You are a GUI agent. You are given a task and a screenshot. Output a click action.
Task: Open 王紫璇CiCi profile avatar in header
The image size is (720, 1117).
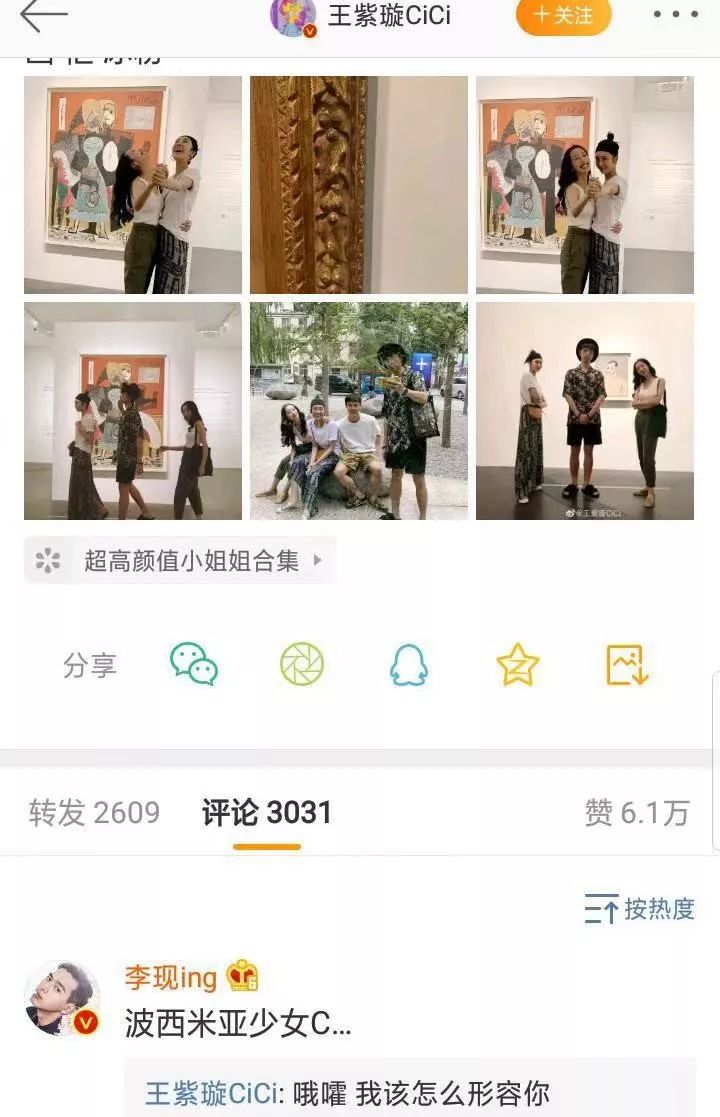pyautogui.click(x=293, y=17)
